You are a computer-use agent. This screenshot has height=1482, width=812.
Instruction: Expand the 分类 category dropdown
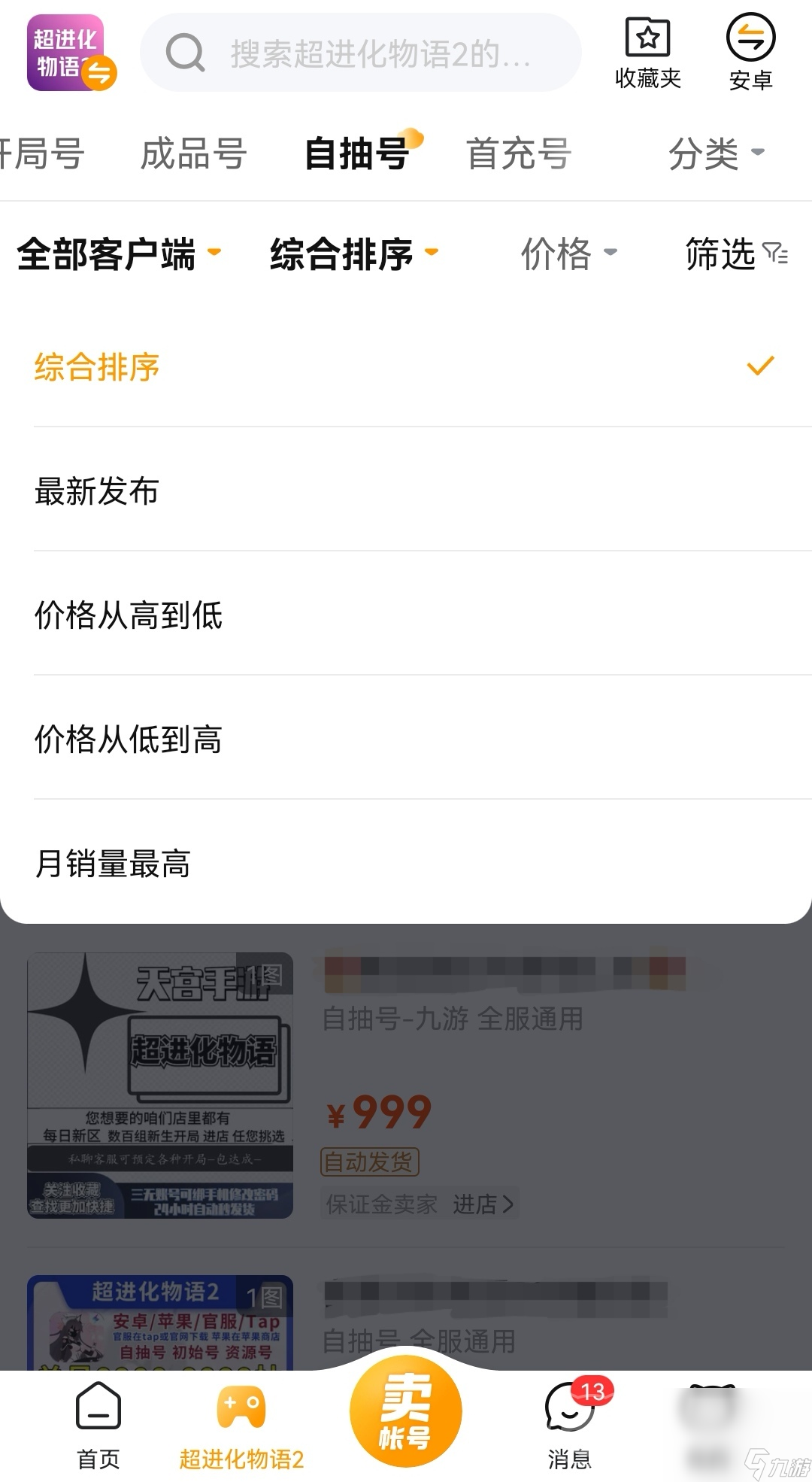tap(714, 153)
